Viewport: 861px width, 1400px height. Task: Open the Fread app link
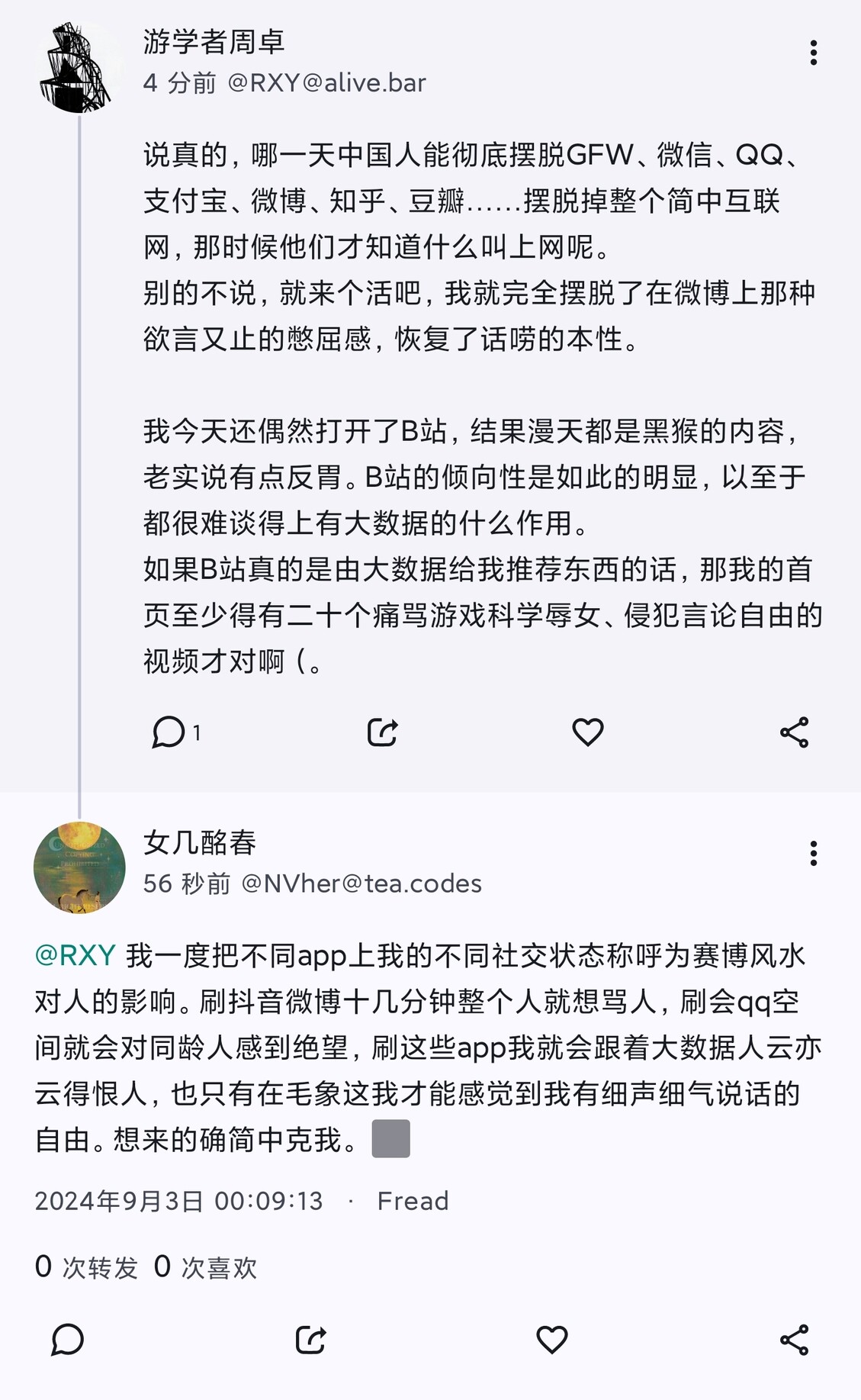413,1201
